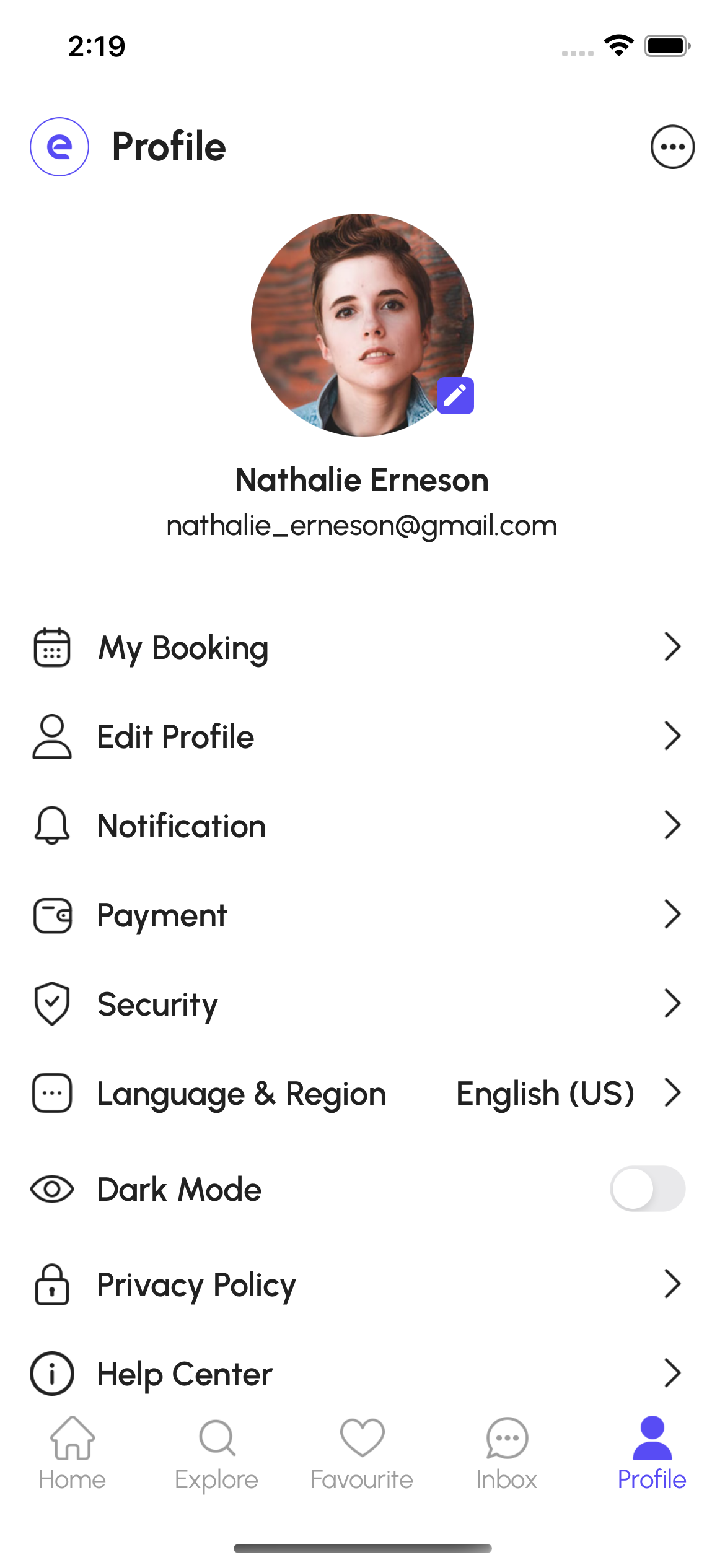Open the Inbox tab

point(507,1453)
